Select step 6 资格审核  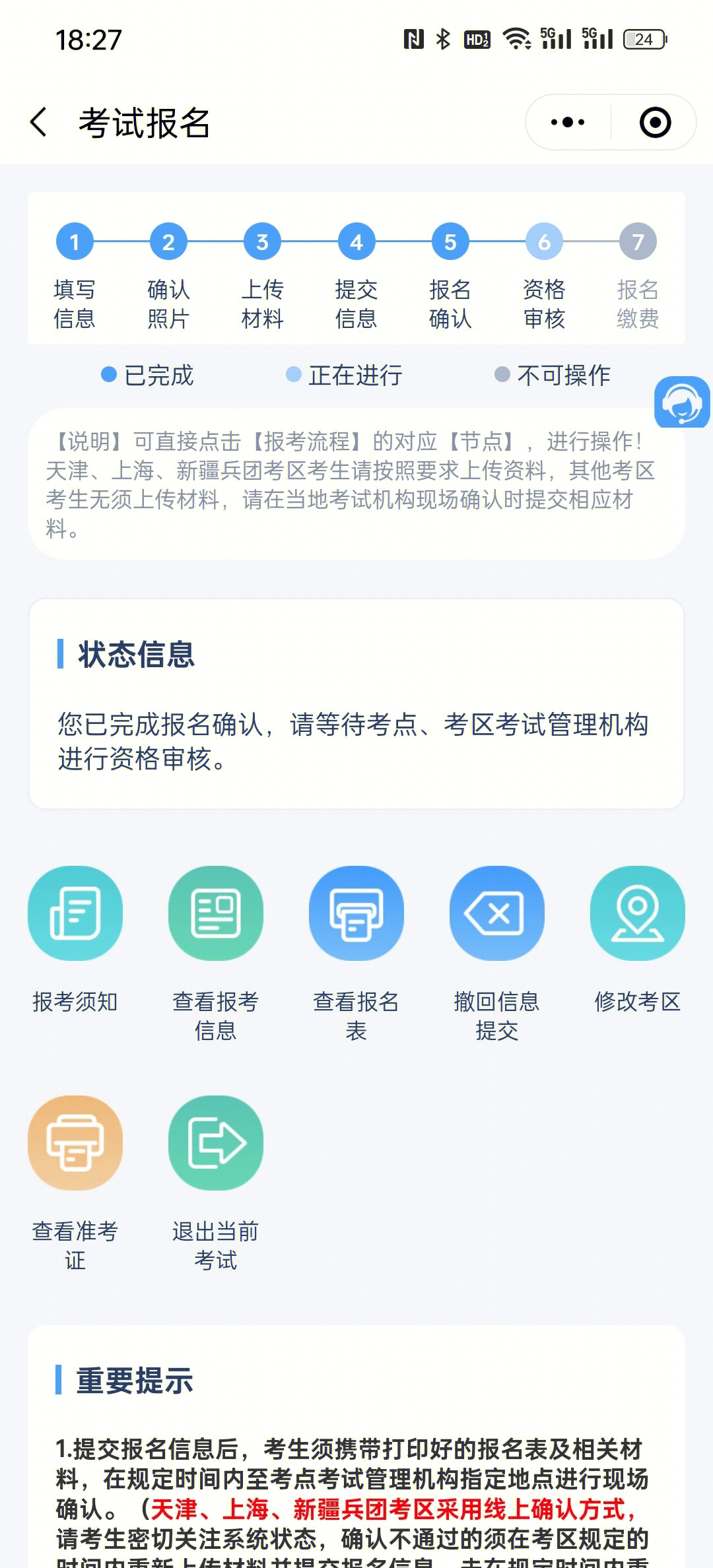click(x=544, y=242)
